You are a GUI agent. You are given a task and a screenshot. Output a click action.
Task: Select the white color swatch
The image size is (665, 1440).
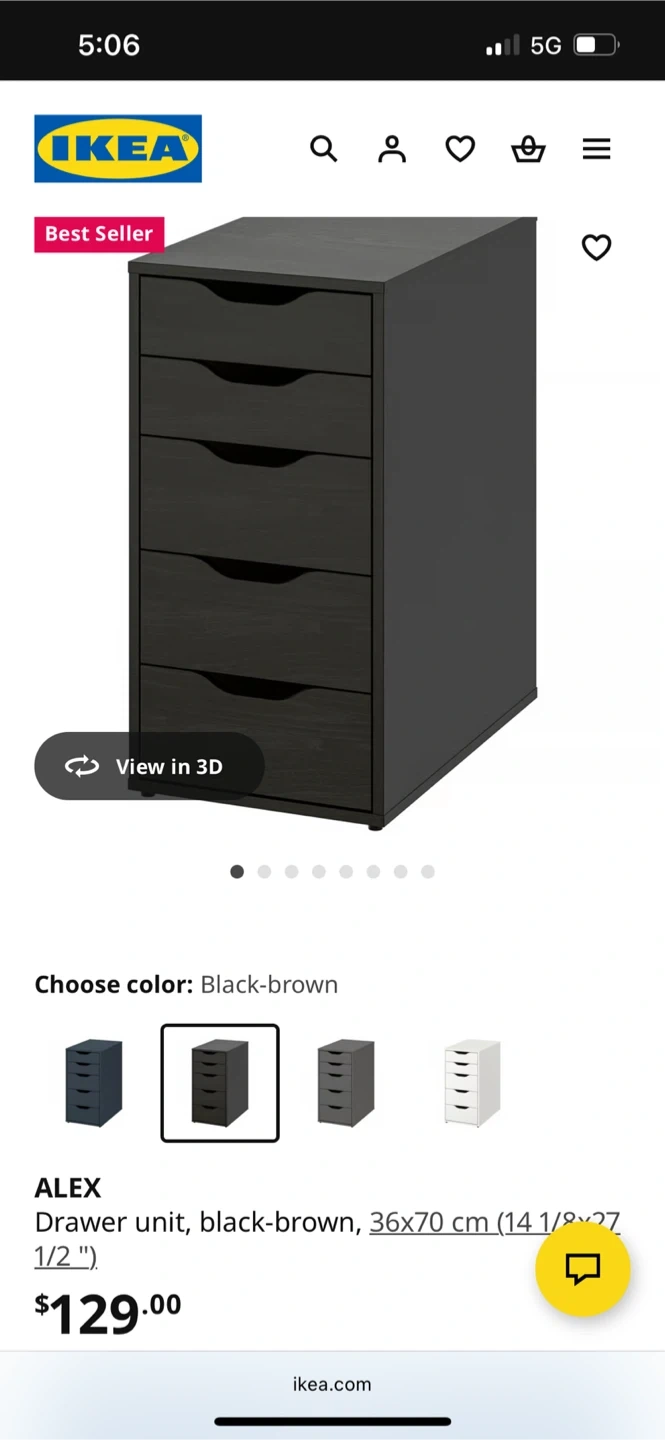pyautogui.click(x=472, y=1083)
